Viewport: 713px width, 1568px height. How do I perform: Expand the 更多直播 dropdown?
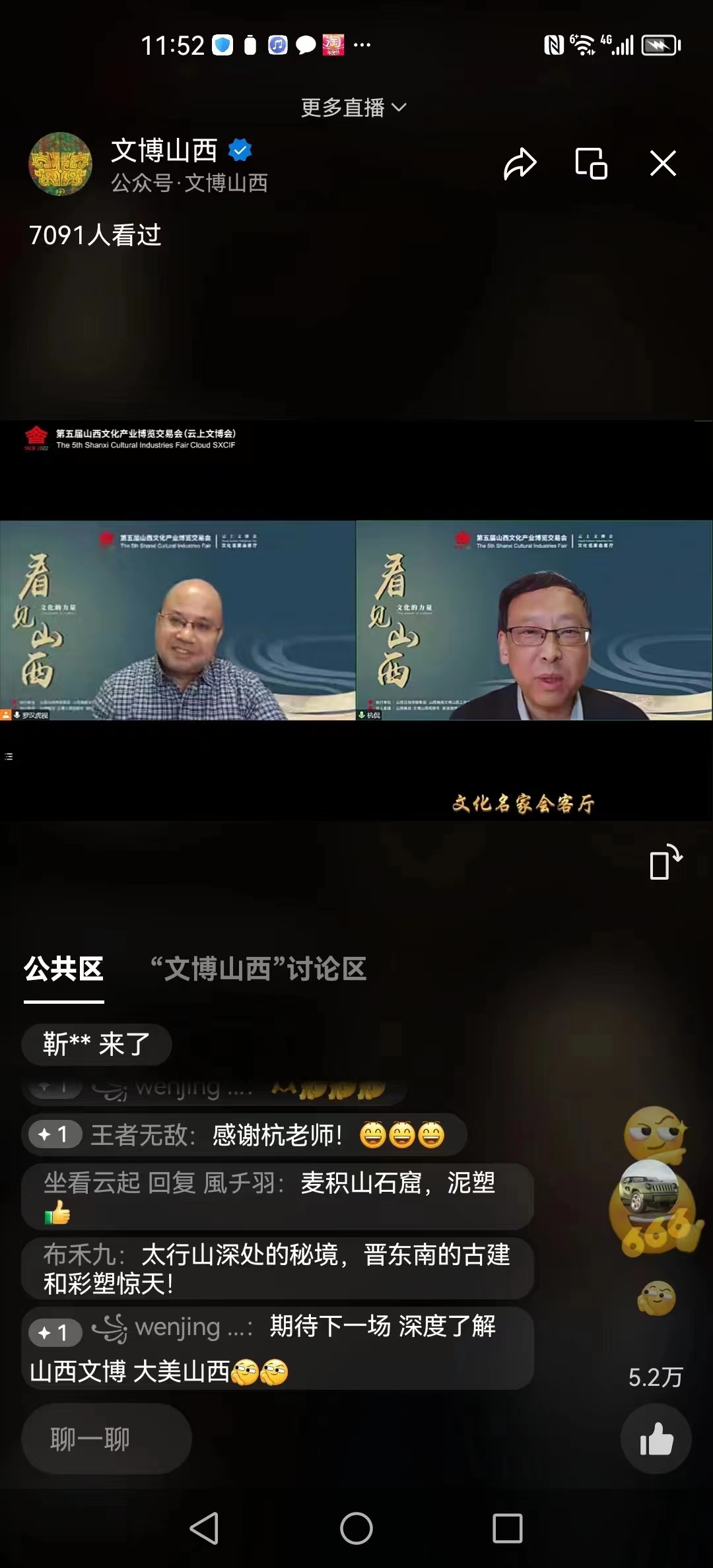click(x=354, y=108)
